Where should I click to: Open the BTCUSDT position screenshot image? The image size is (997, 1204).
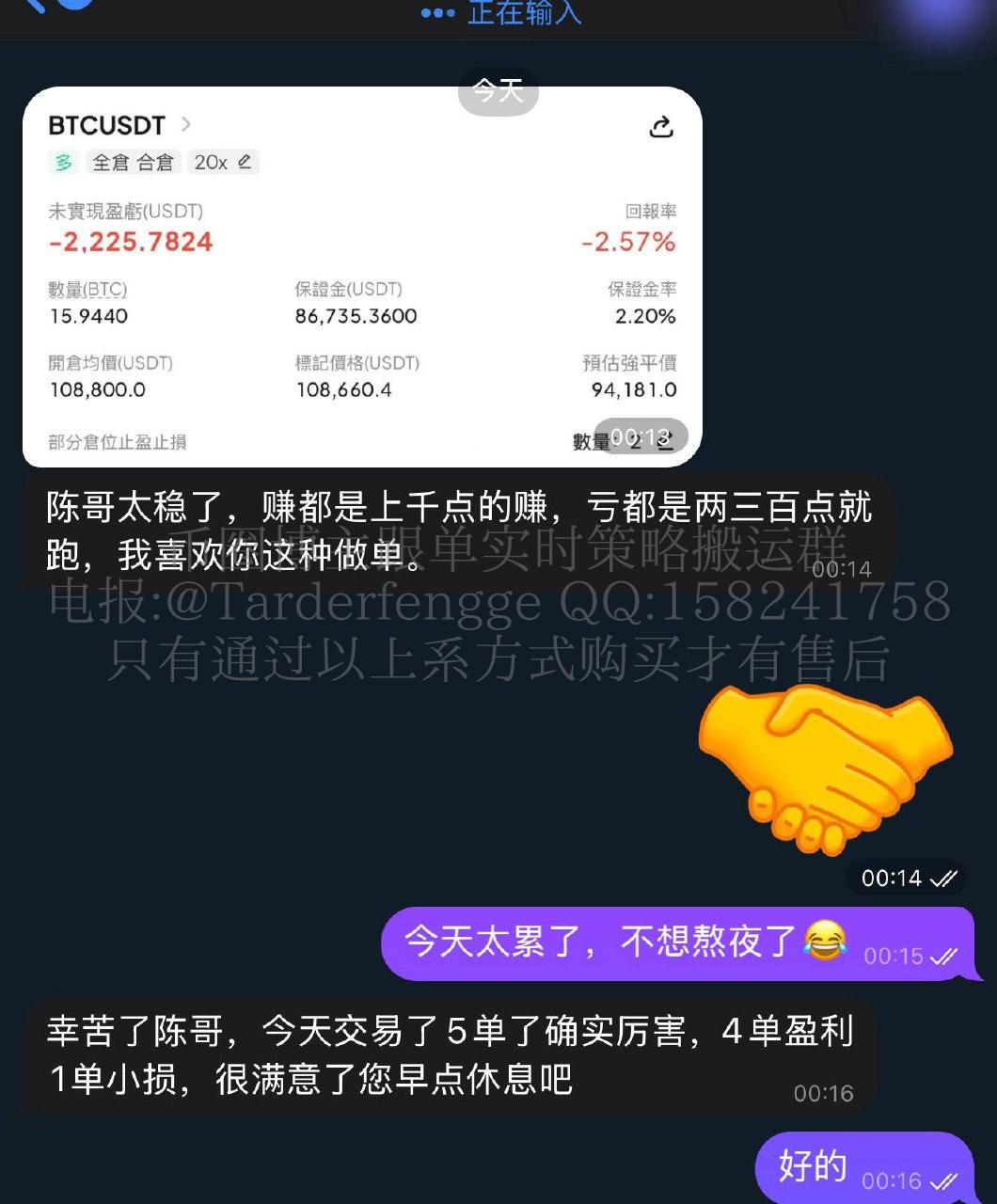tap(362, 277)
